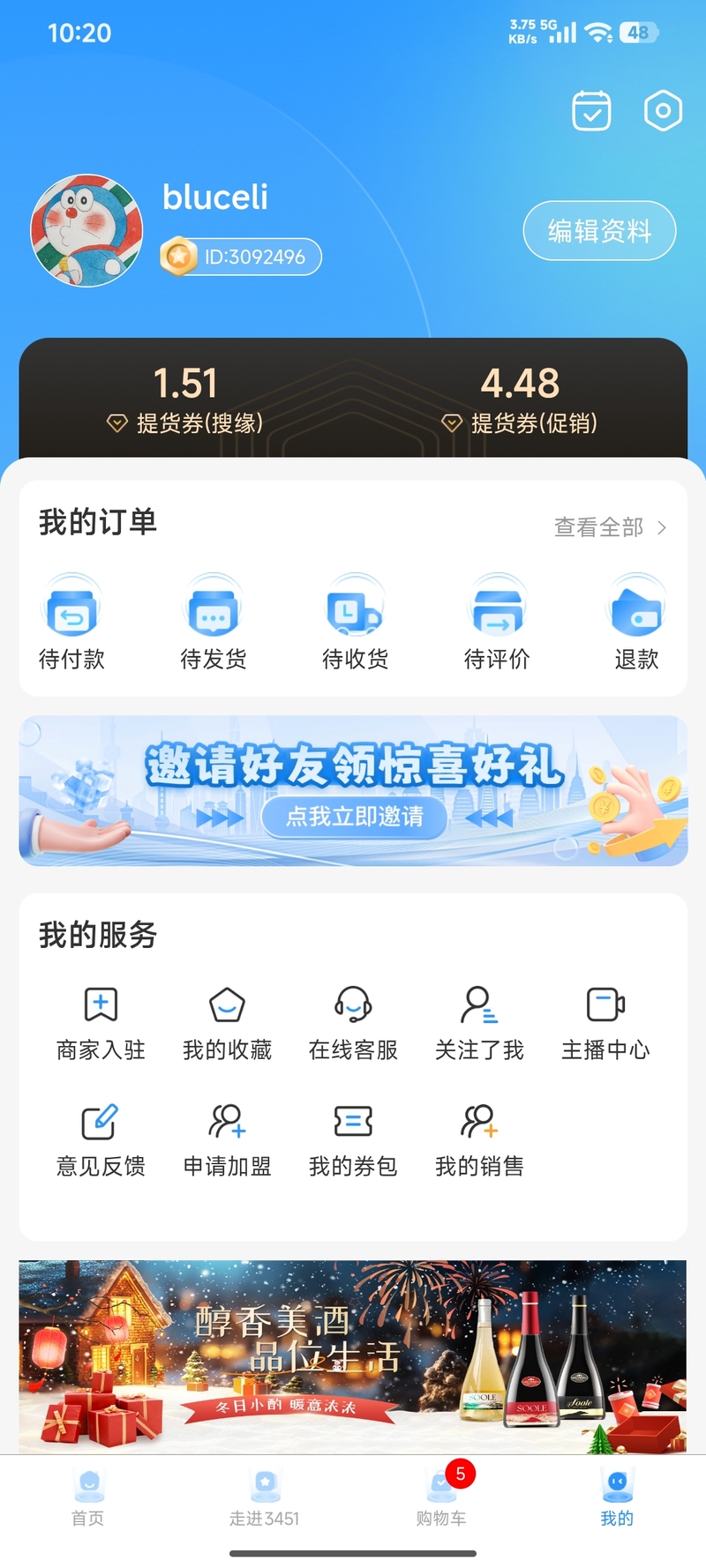
Task: Open 主播中心
Action: click(605, 1023)
